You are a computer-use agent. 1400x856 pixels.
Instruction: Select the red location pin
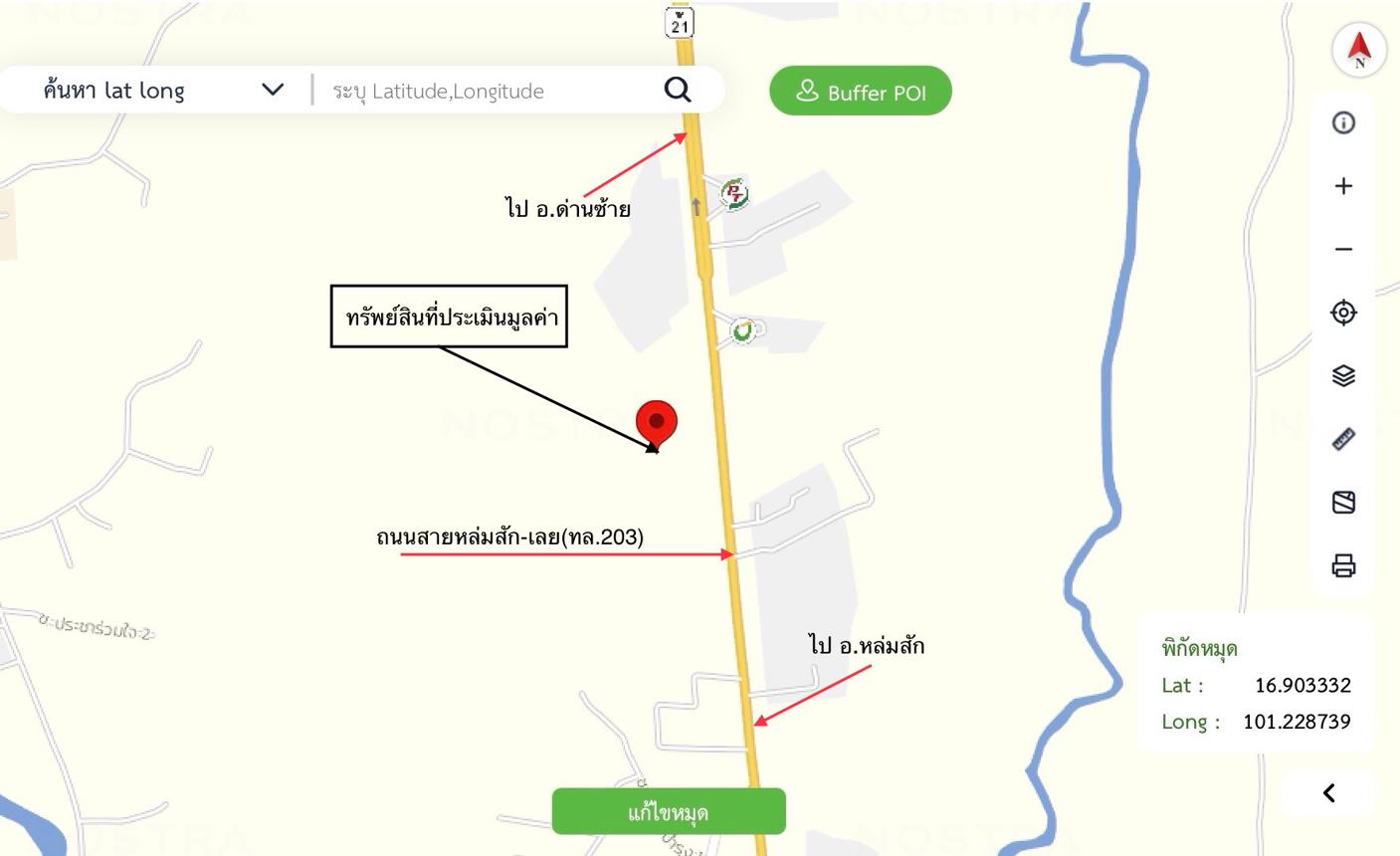click(x=657, y=422)
